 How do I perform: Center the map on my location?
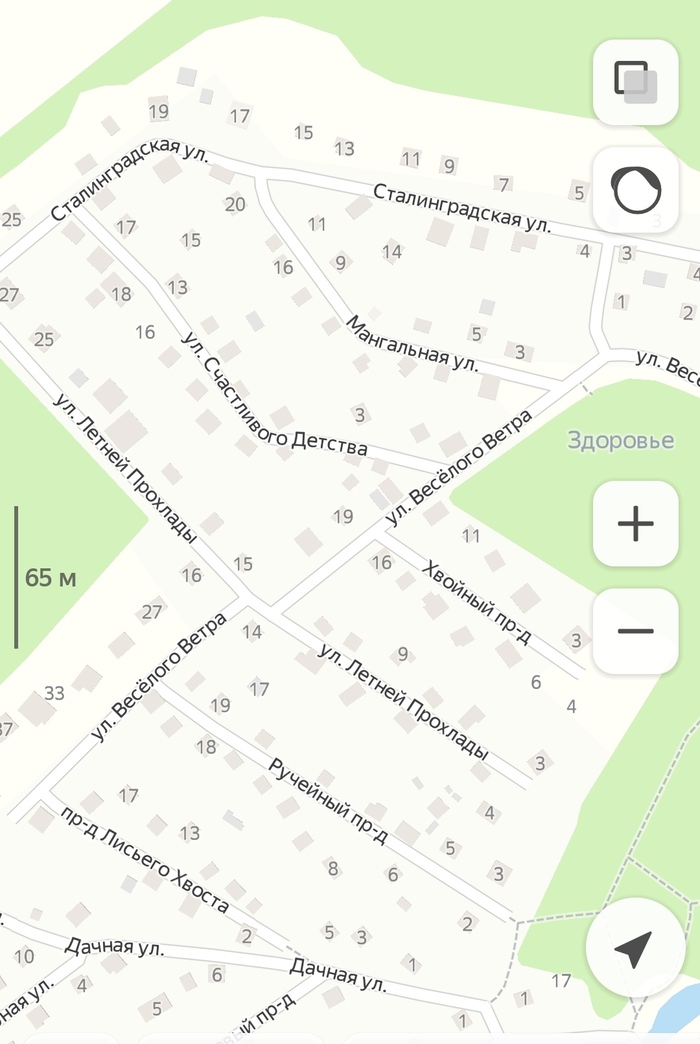634,947
